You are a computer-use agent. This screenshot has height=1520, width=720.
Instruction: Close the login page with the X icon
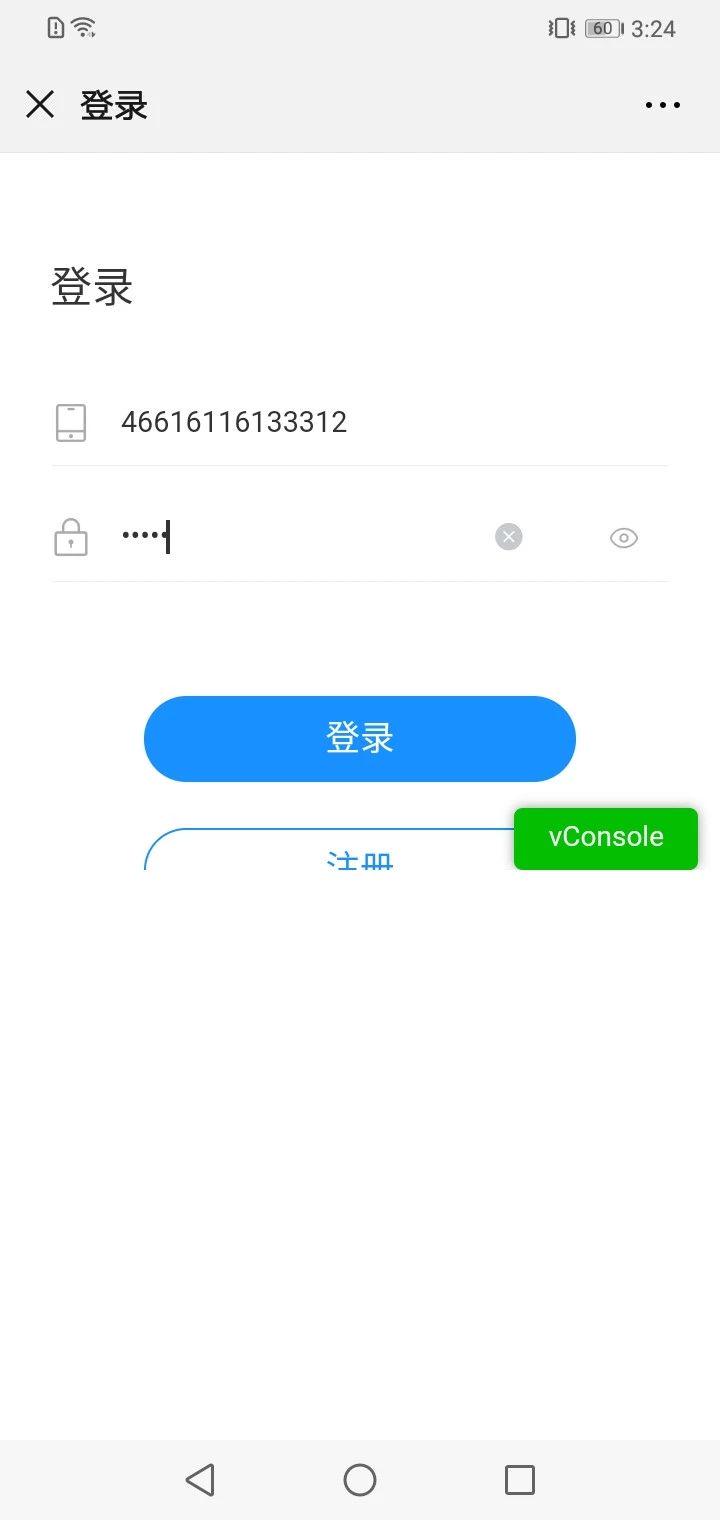coord(40,104)
